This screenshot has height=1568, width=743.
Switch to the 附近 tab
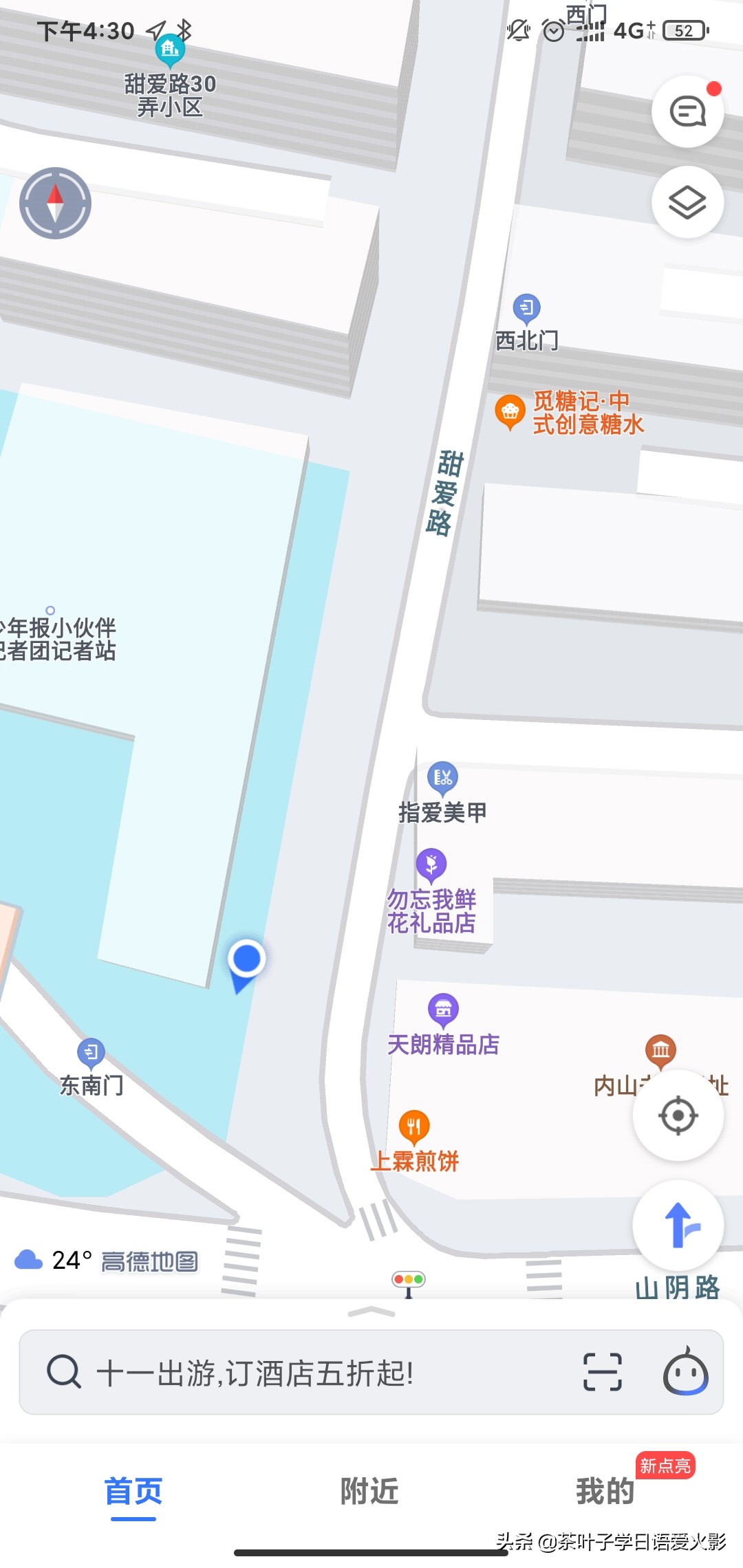tap(369, 1491)
